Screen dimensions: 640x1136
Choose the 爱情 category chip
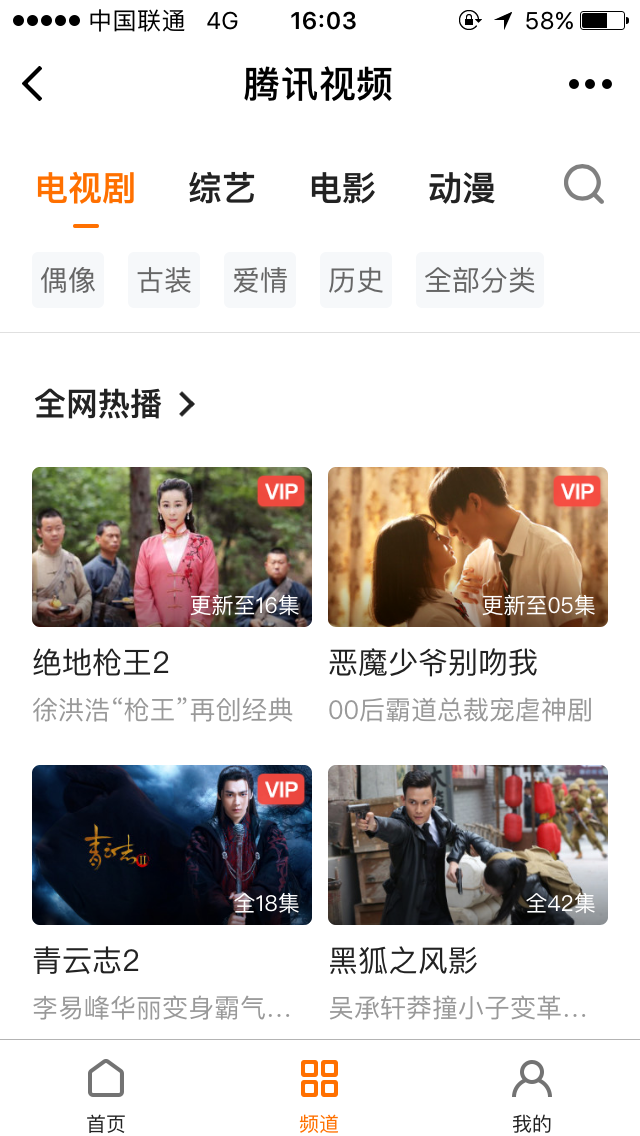tap(260, 280)
